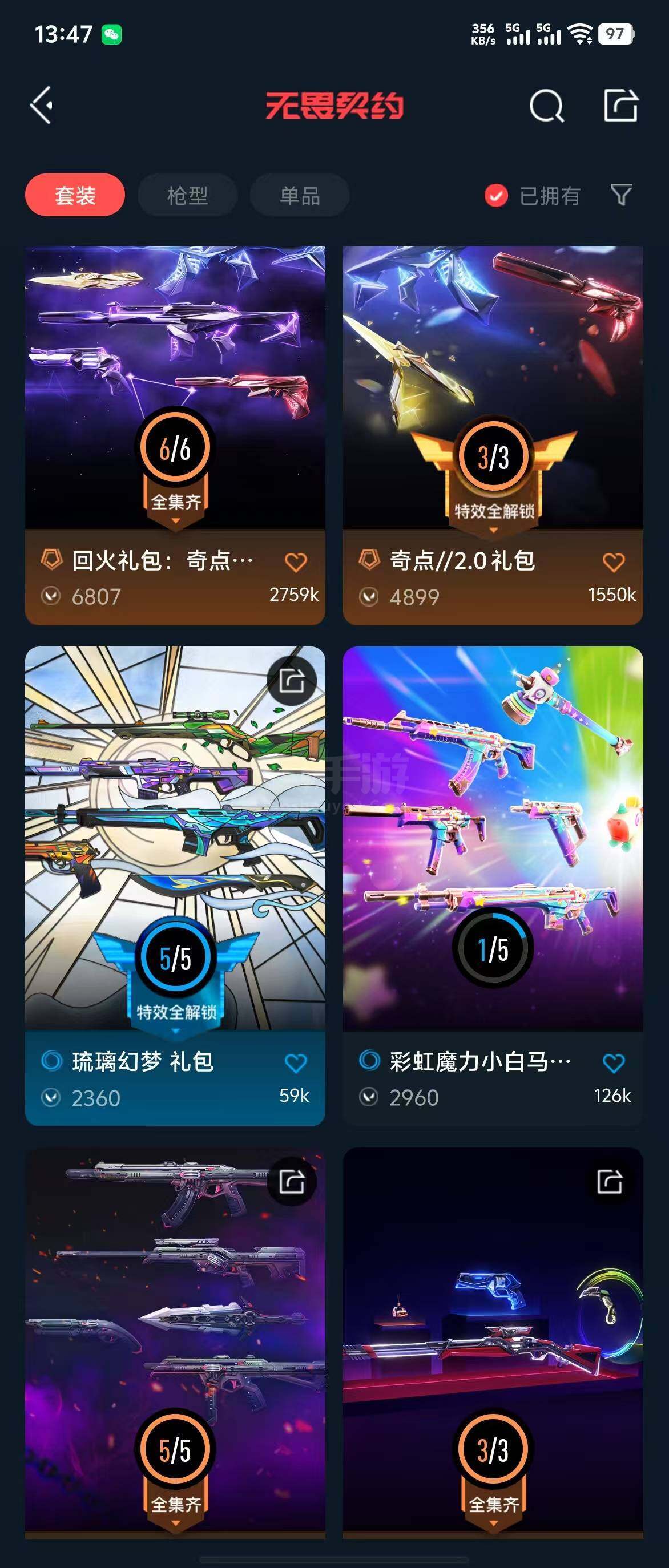Switch to the 单品 tab

[x=300, y=195]
